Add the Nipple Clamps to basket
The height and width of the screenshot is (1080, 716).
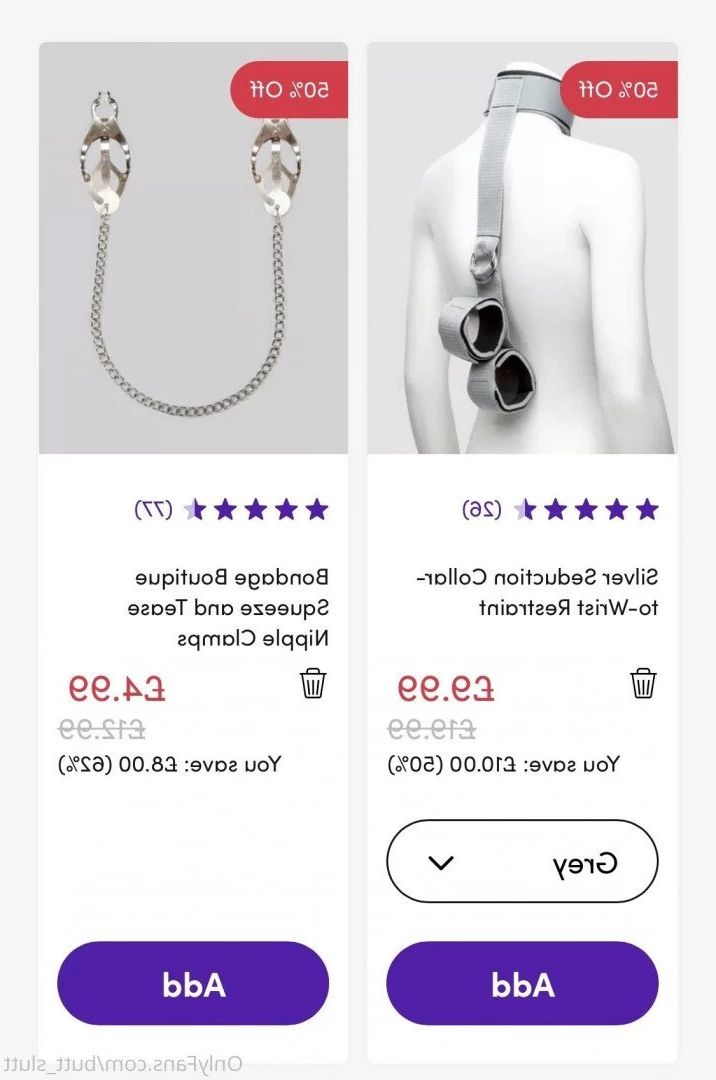pos(193,984)
